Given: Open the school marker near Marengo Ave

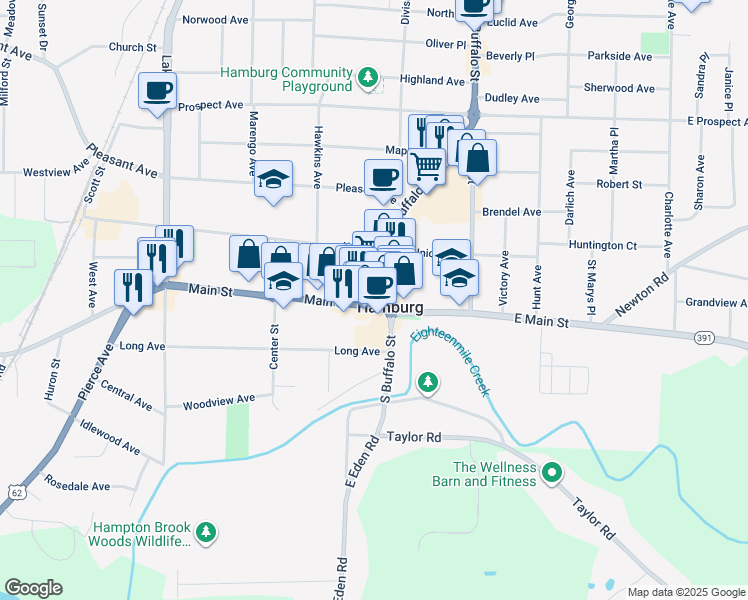Looking at the screenshot, I should [x=273, y=180].
